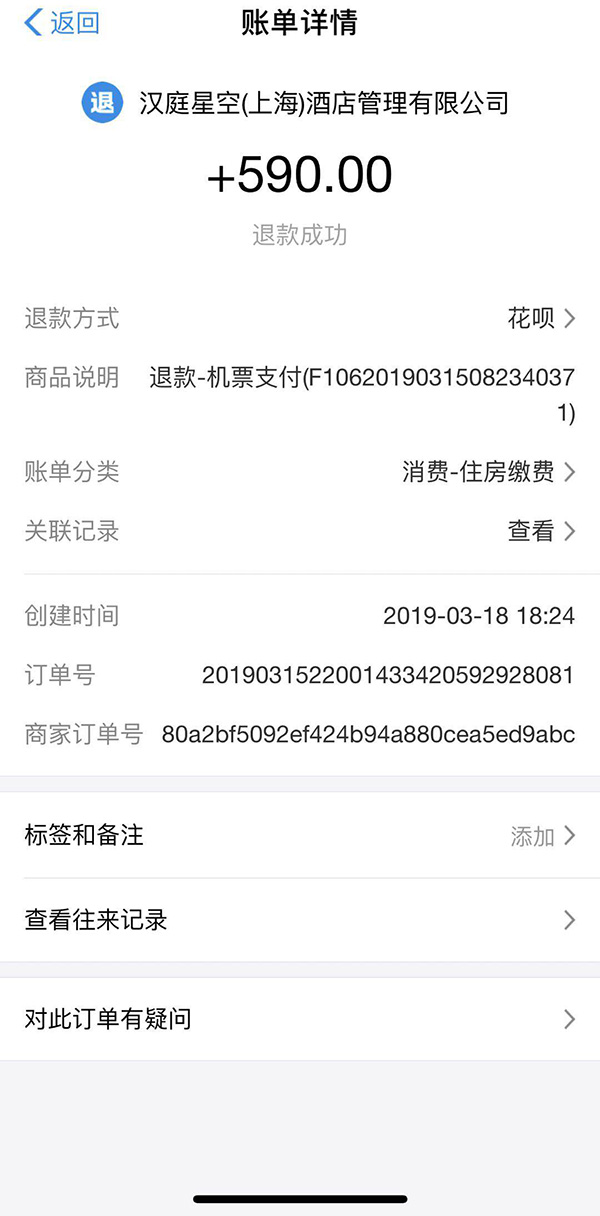Go back using the 返回 button
Viewport: 600px width, 1216px height.
(x=62, y=23)
